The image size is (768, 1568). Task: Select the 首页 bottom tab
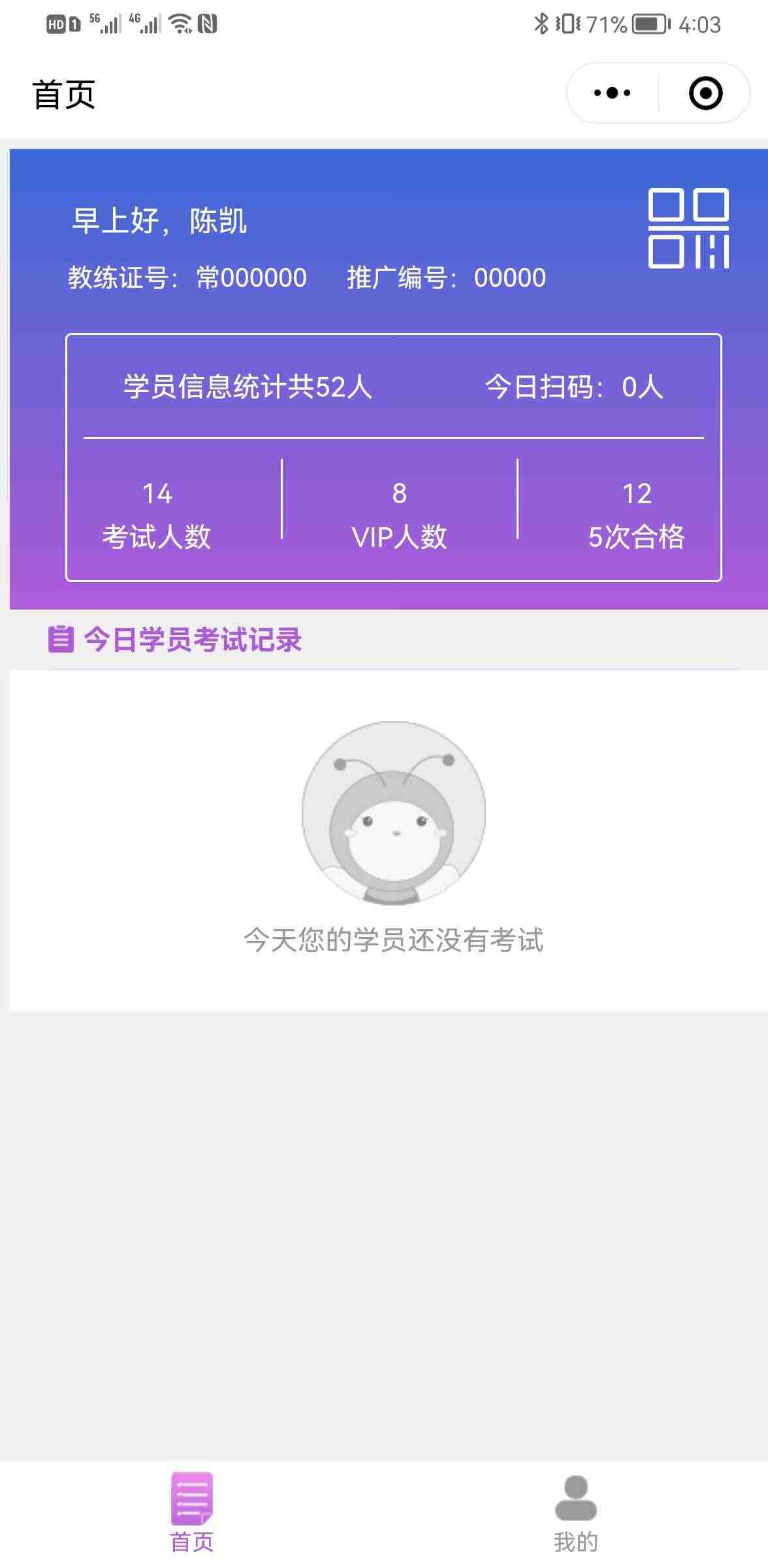[x=191, y=1514]
